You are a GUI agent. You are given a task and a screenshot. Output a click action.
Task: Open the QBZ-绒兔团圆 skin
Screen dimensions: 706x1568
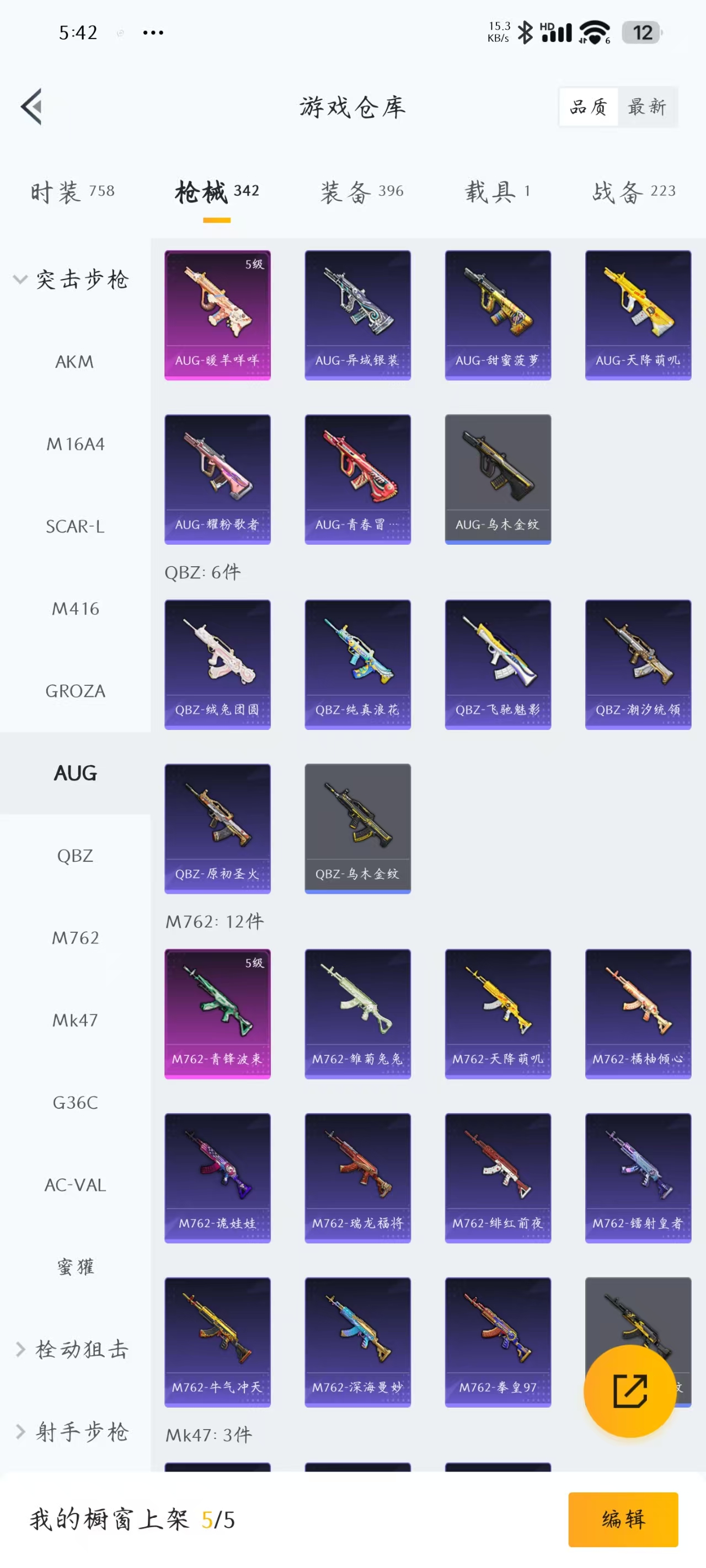217,664
